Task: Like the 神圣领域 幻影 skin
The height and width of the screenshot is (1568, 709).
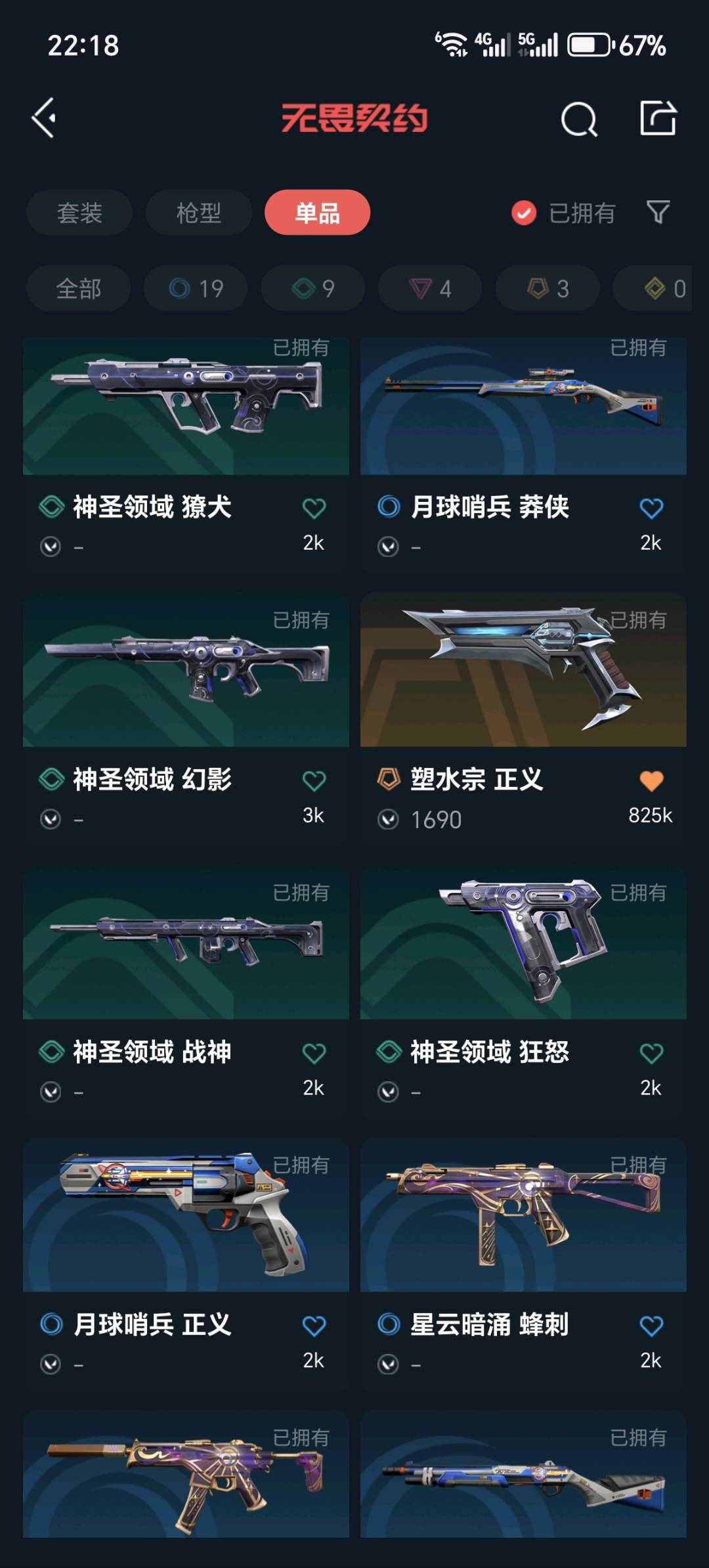Action: pyautogui.click(x=314, y=781)
